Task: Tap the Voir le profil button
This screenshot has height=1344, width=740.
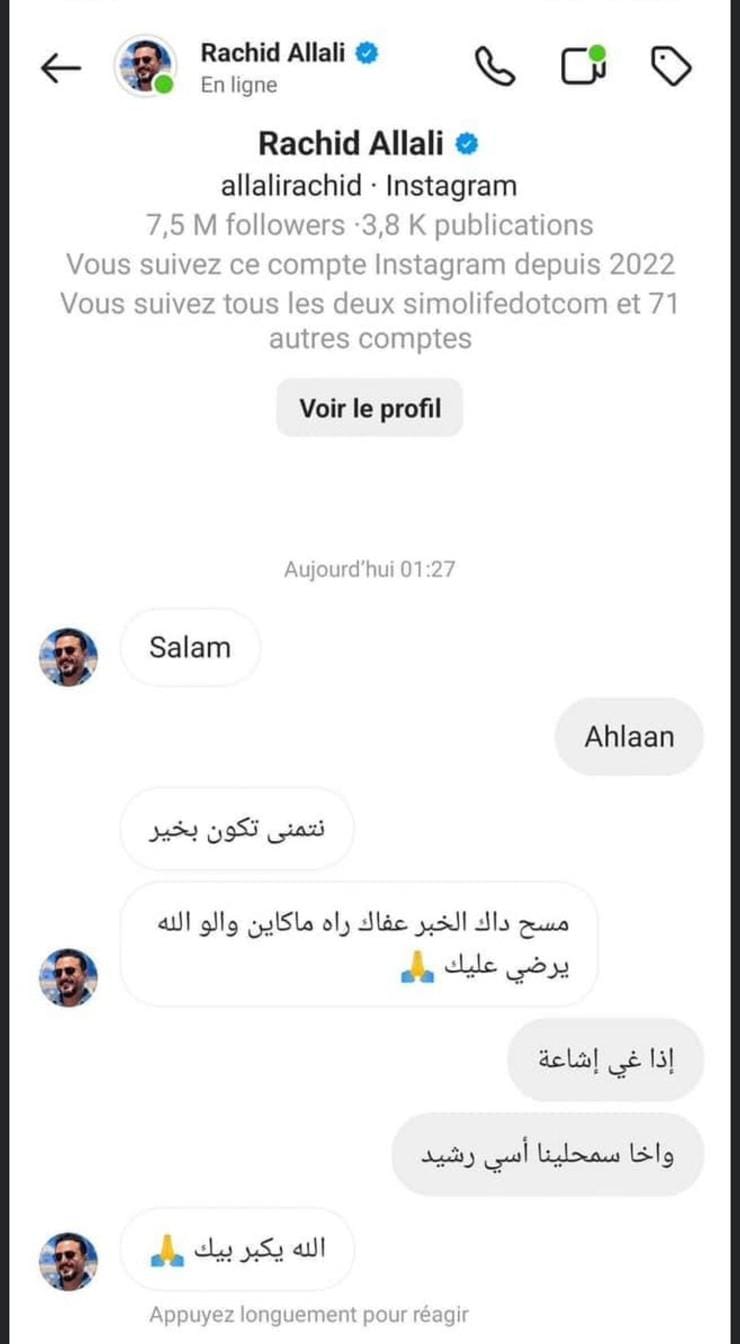Action: coord(370,408)
